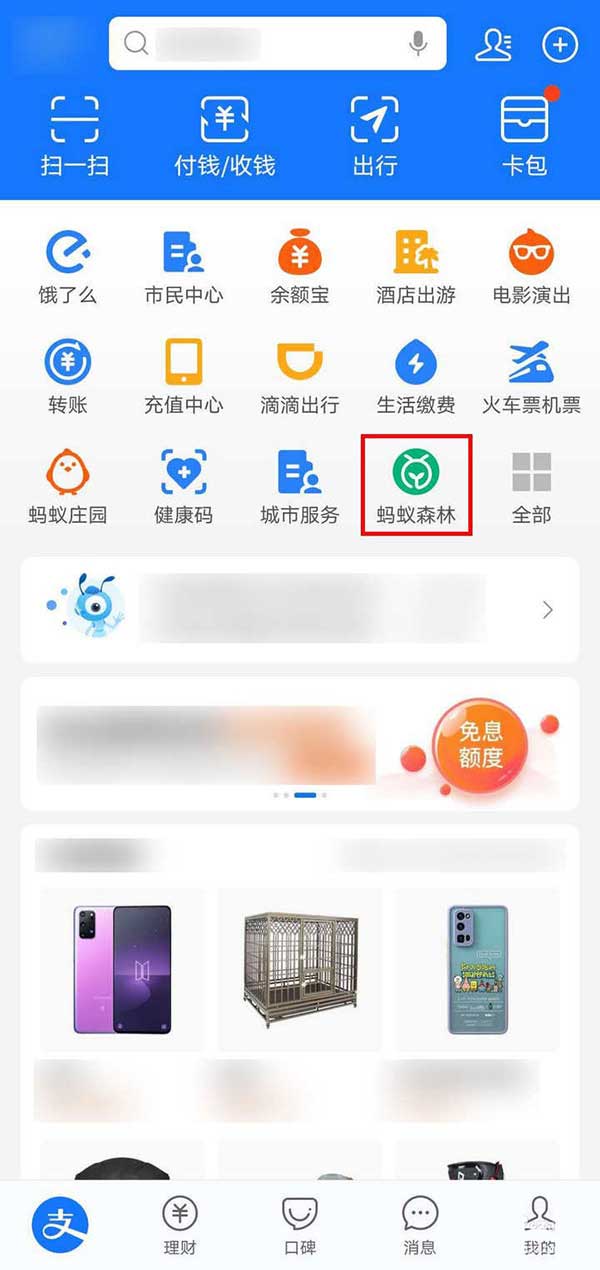Go to 我的 profile tab

tap(539, 1225)
